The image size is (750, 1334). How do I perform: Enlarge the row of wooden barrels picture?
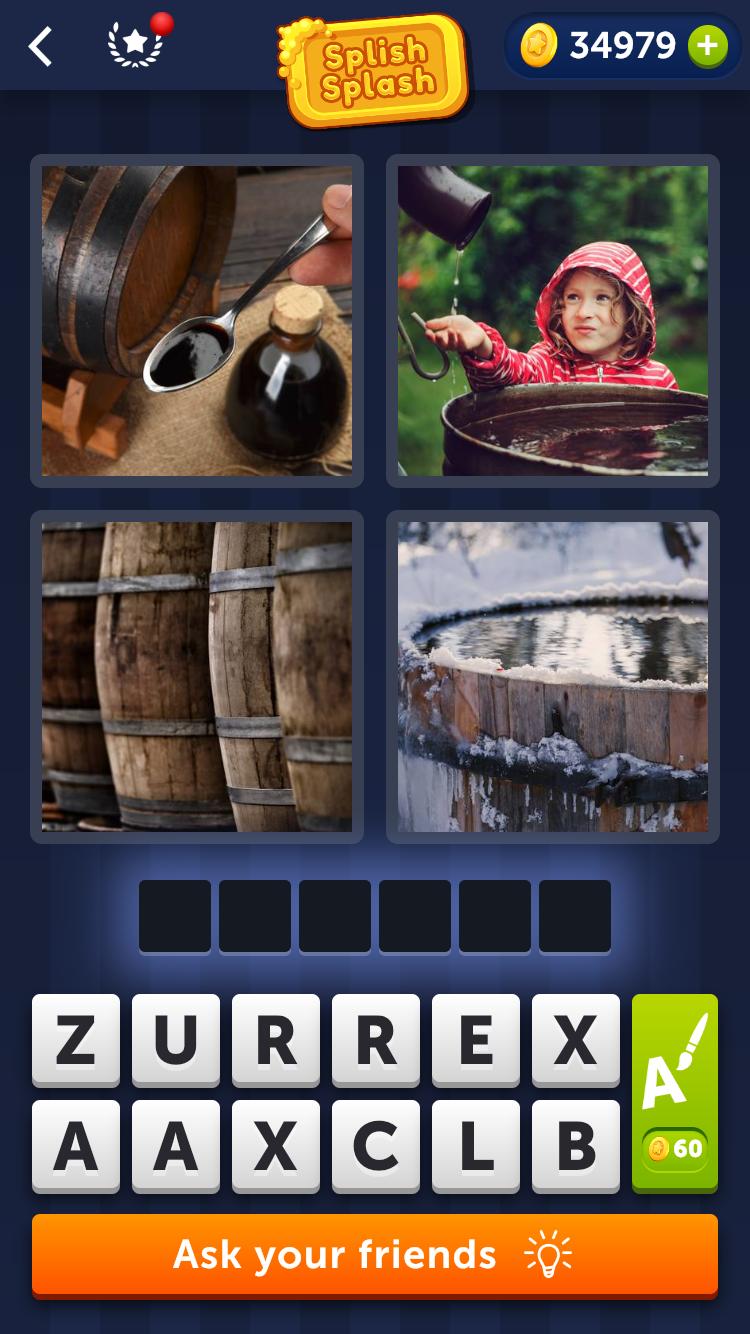click(197, 677)
